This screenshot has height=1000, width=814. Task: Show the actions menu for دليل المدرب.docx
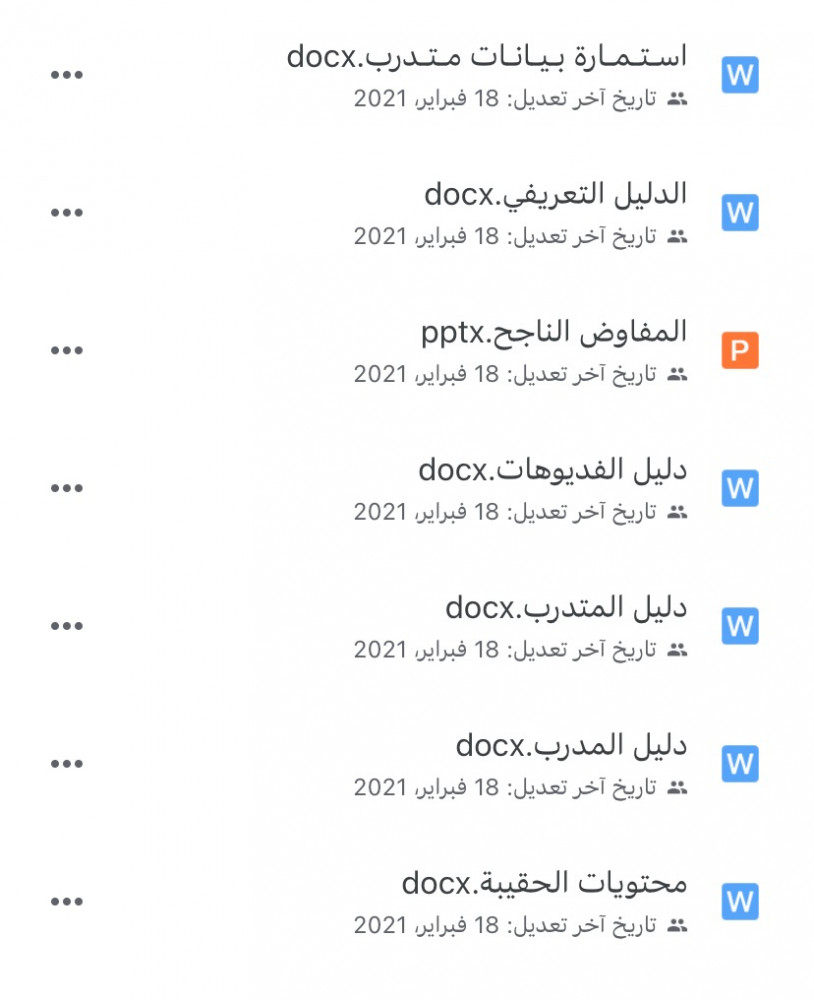point(67,764)
